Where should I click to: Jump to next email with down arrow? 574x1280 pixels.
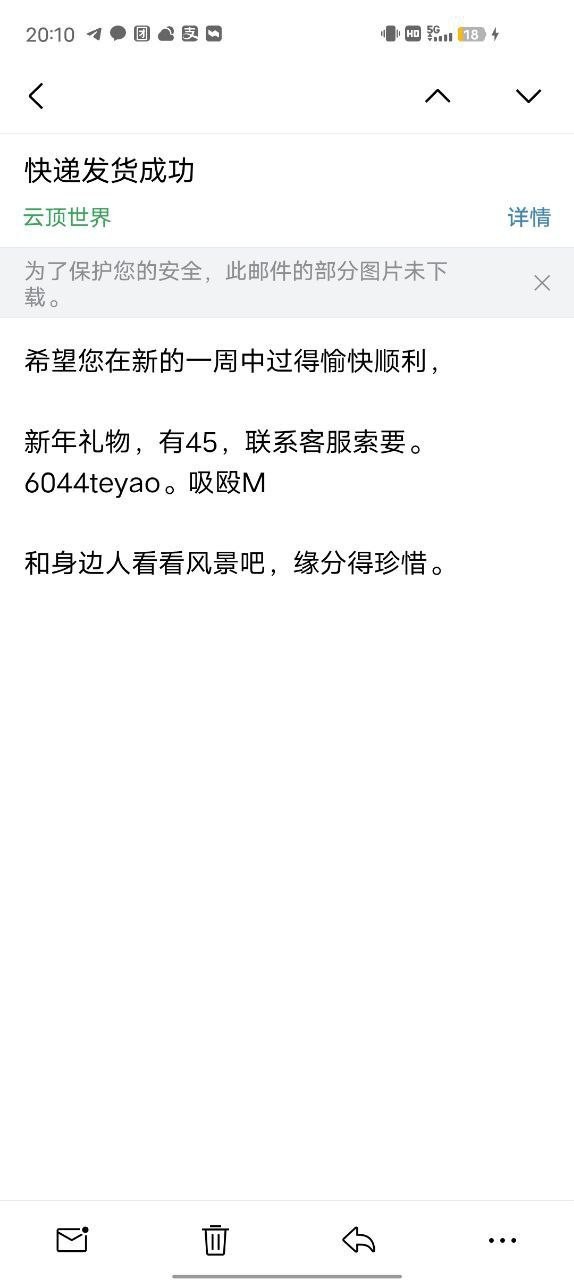tap(528, 96)
